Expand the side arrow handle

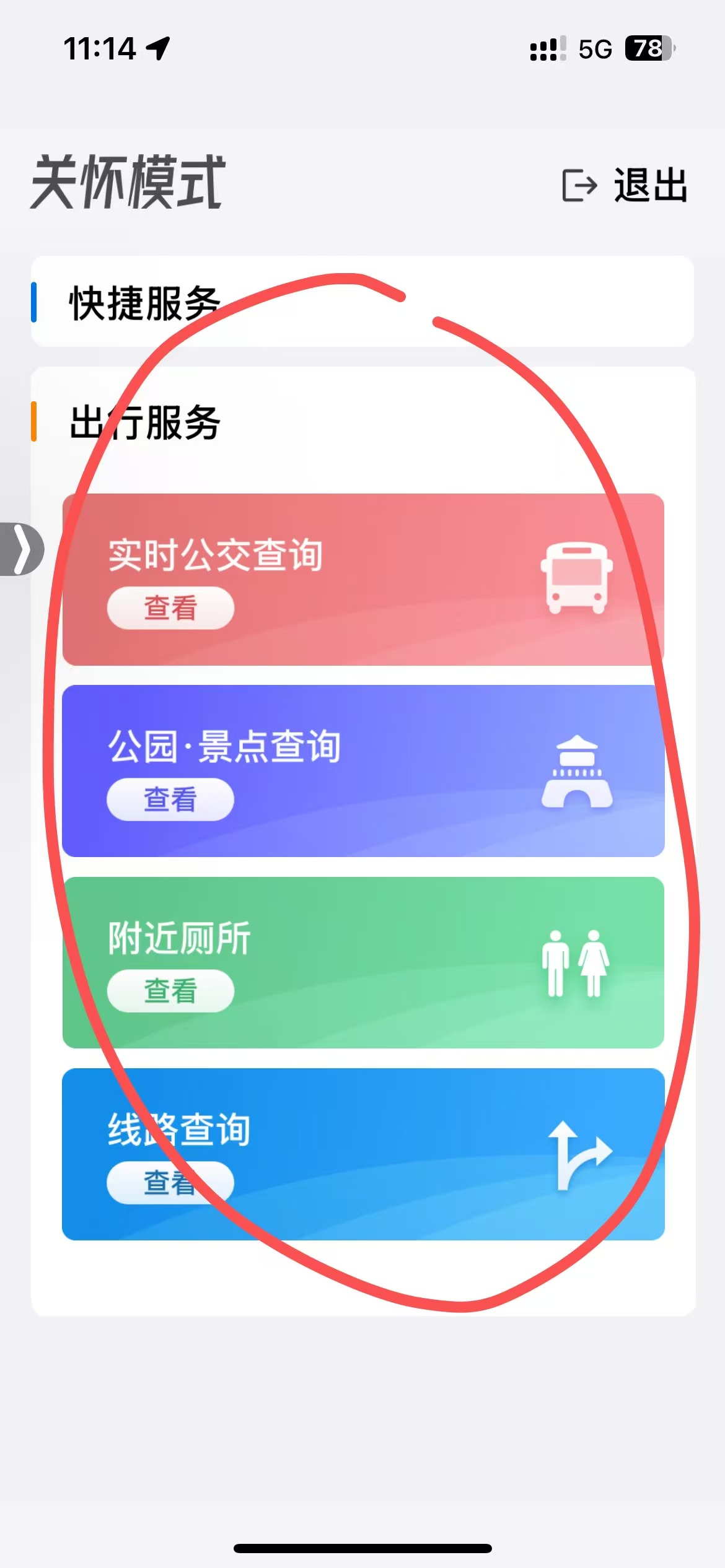(22, 549)
